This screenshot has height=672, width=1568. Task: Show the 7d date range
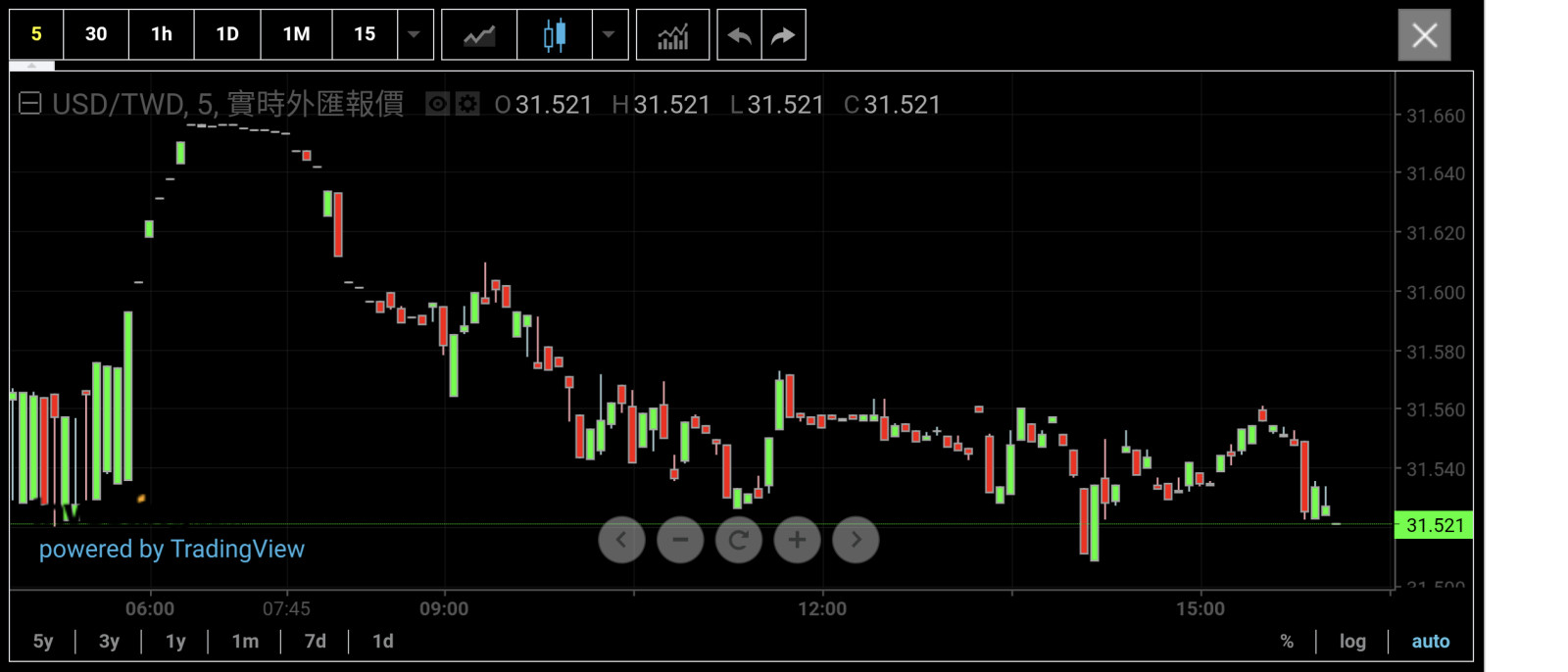click(315, 642)
